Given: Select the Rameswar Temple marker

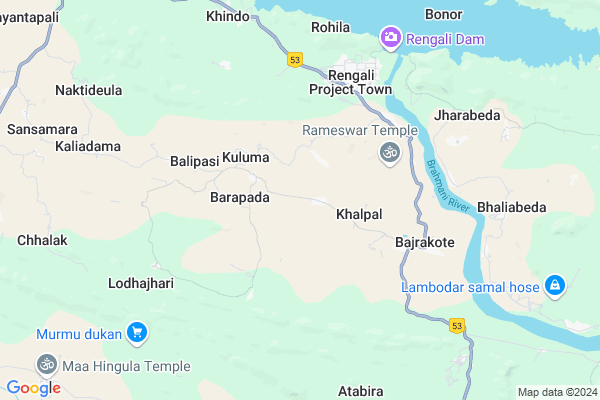Looking at the screenshot, I should click(x=388, y=153).
